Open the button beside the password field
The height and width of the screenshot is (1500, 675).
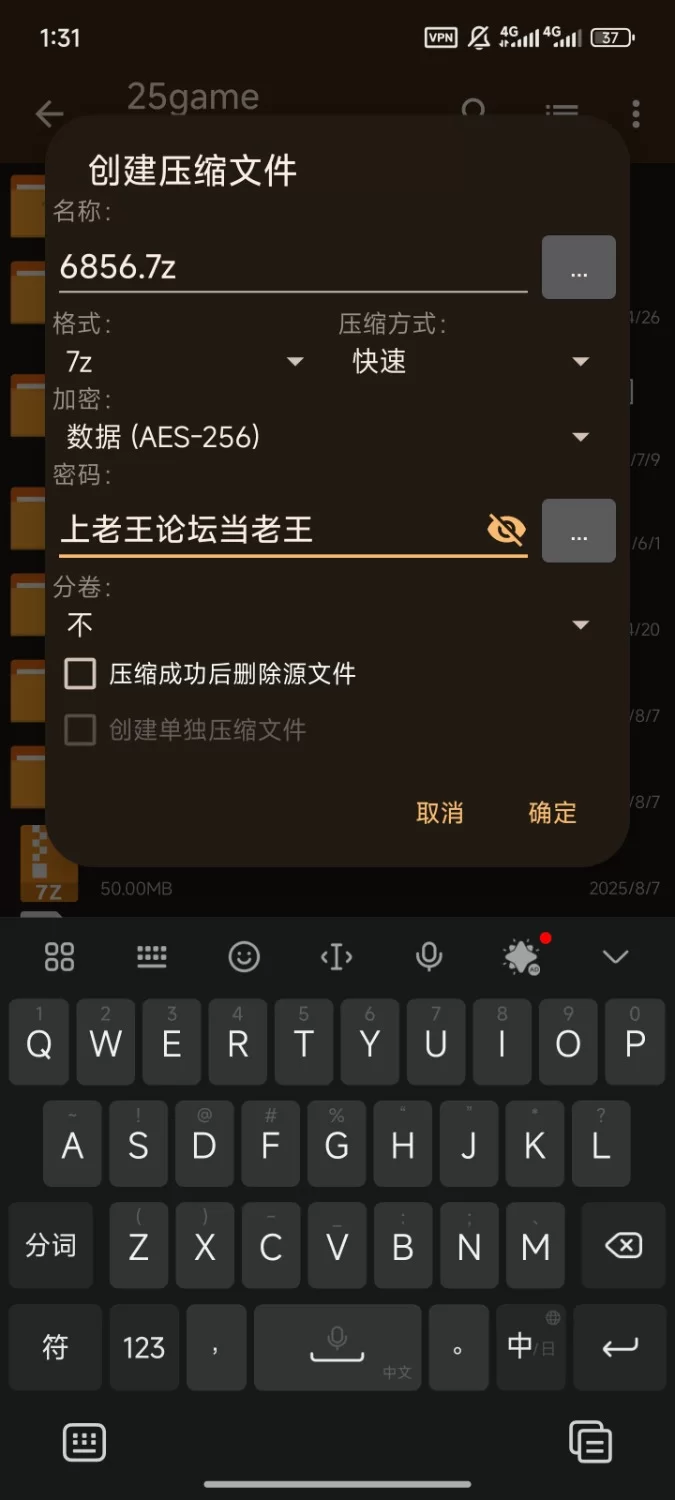coord(578,531)
